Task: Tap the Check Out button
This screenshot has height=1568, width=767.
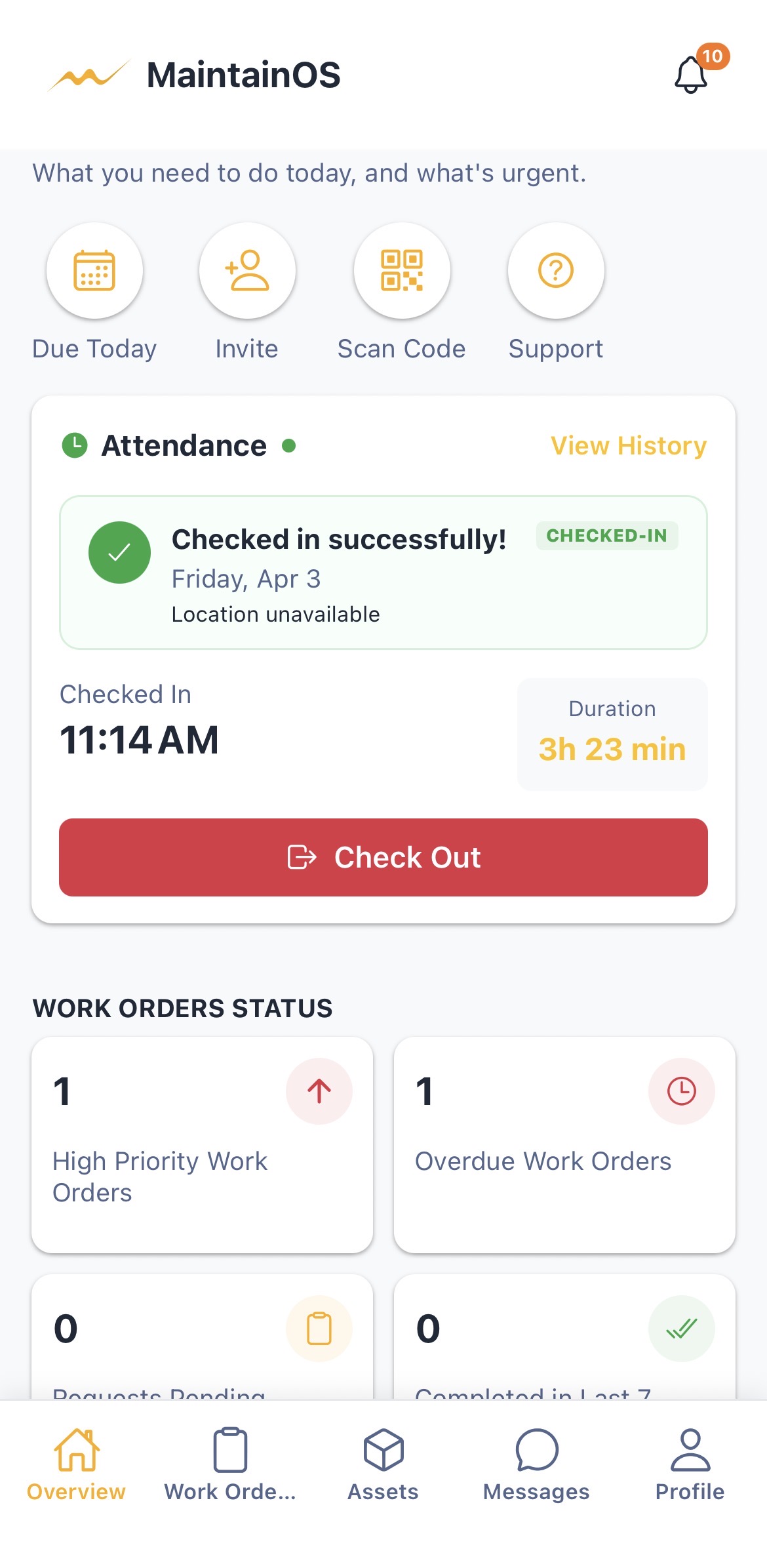Action: [383, 856]
